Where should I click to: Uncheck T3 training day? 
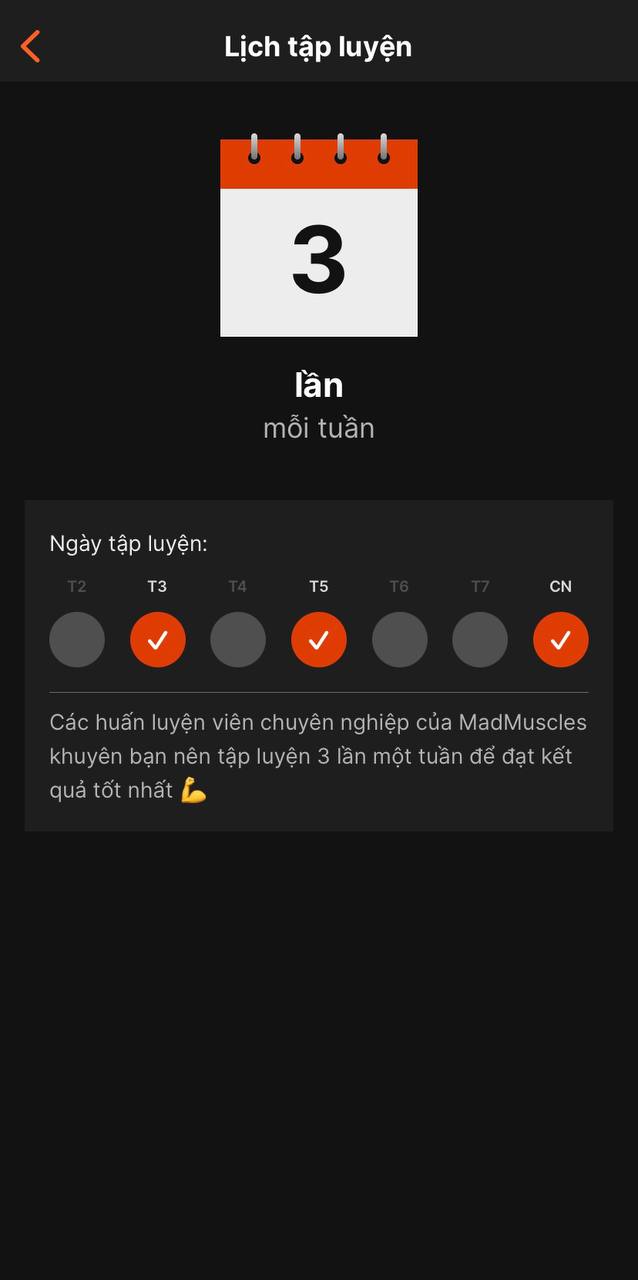coord(157,639)
